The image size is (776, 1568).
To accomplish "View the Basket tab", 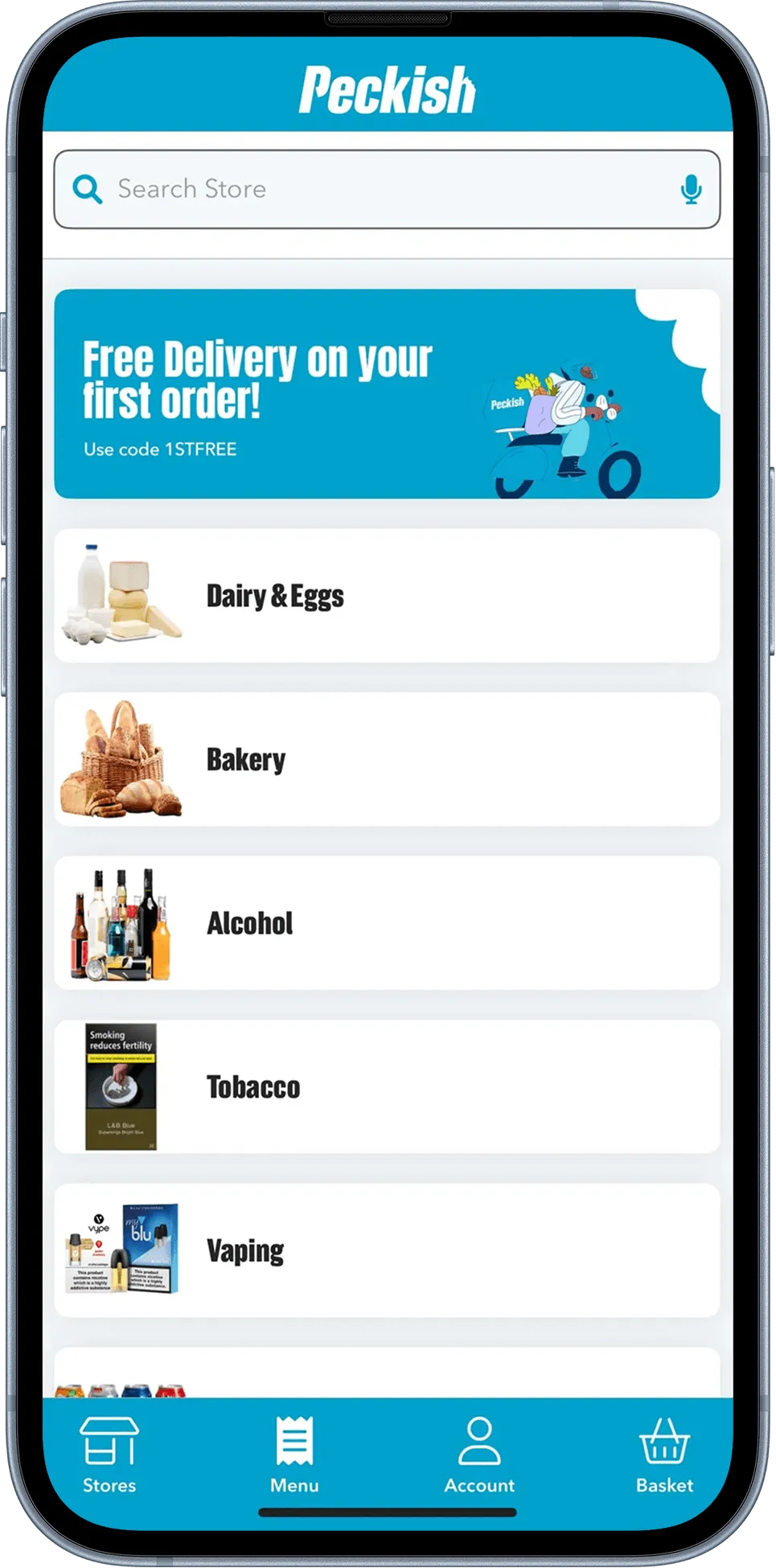I will pos(664,1455).
